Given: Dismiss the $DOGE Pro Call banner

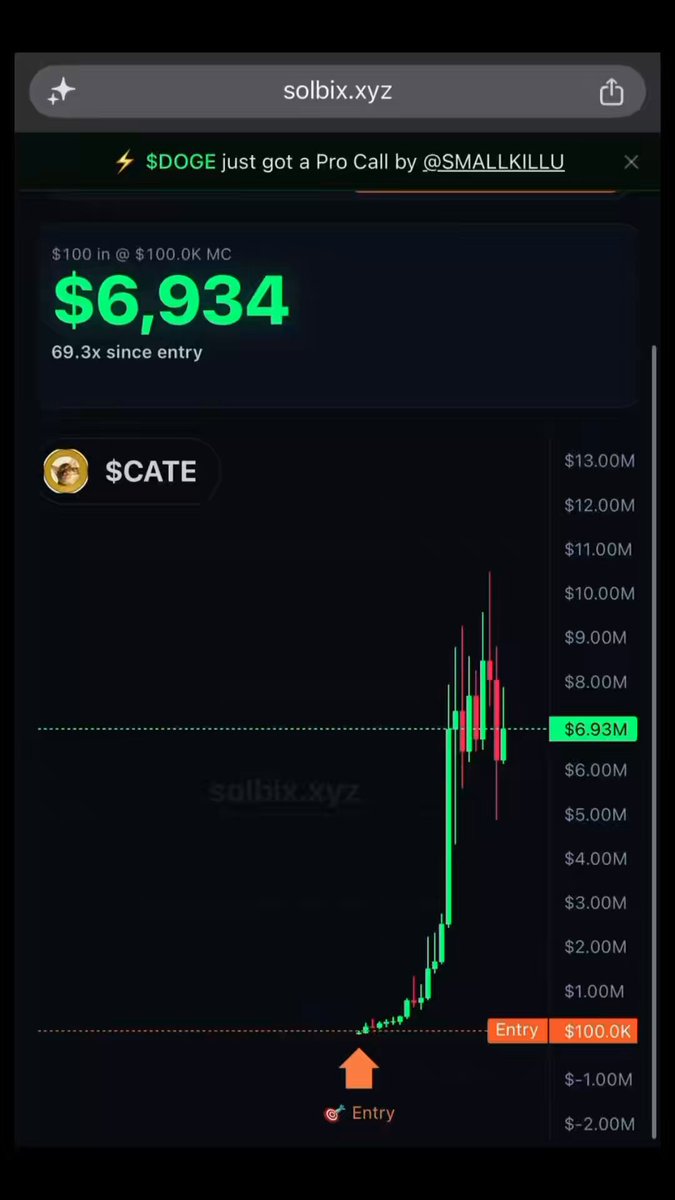Looking at the screenshot, I should (631, 162).
